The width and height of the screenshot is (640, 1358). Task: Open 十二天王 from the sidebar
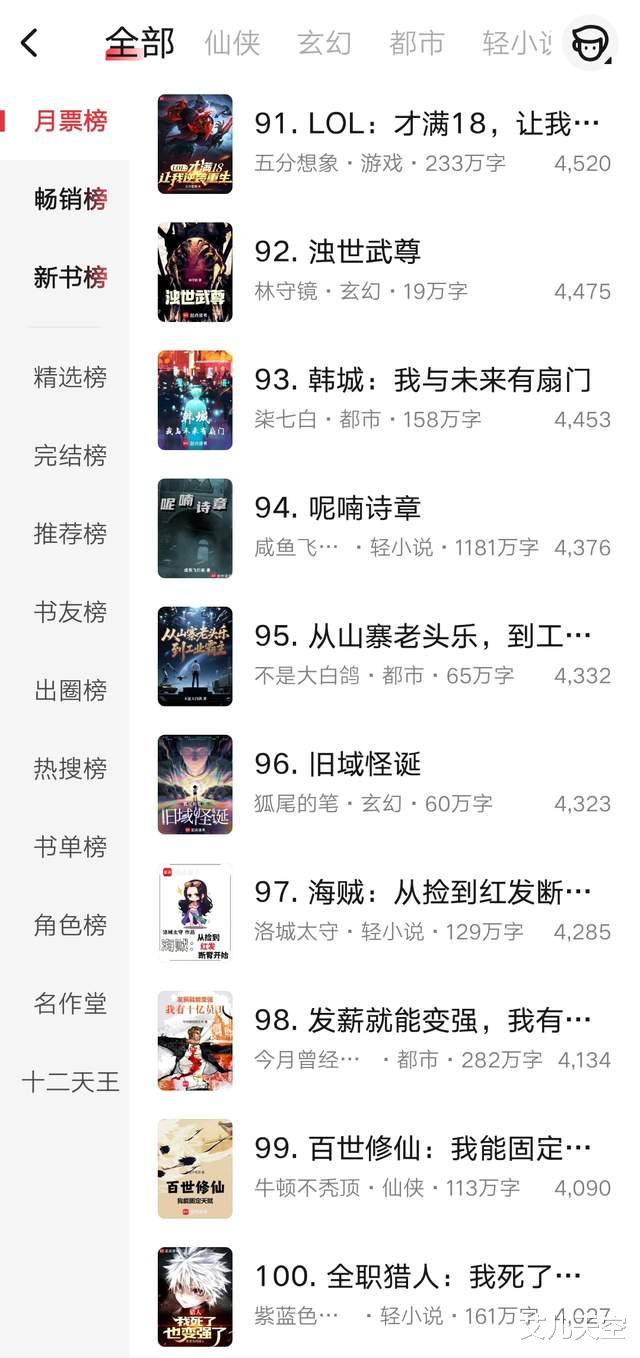pos(70,1081)
